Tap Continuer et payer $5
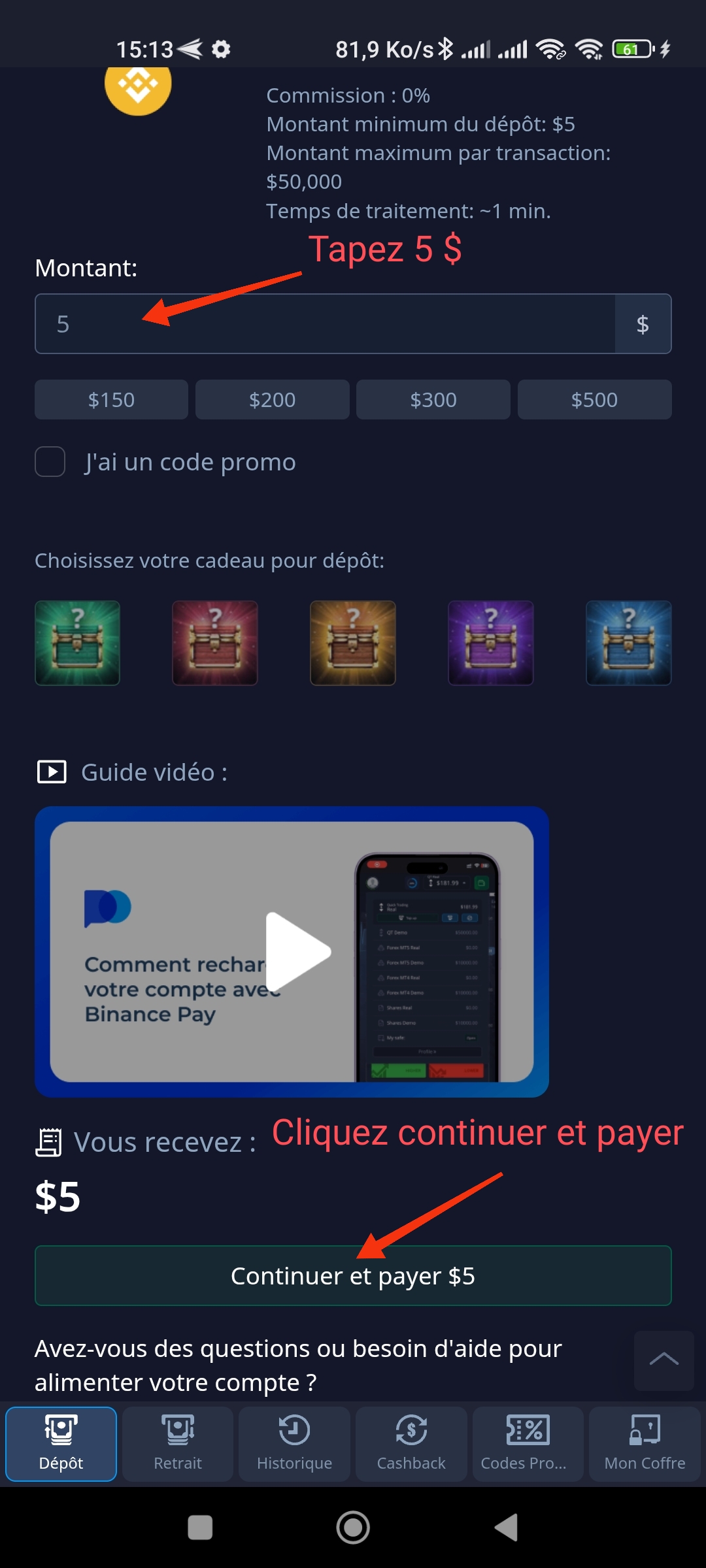Image resolution: width=706 pixels, height=1568 pixels. (353, 1275)
